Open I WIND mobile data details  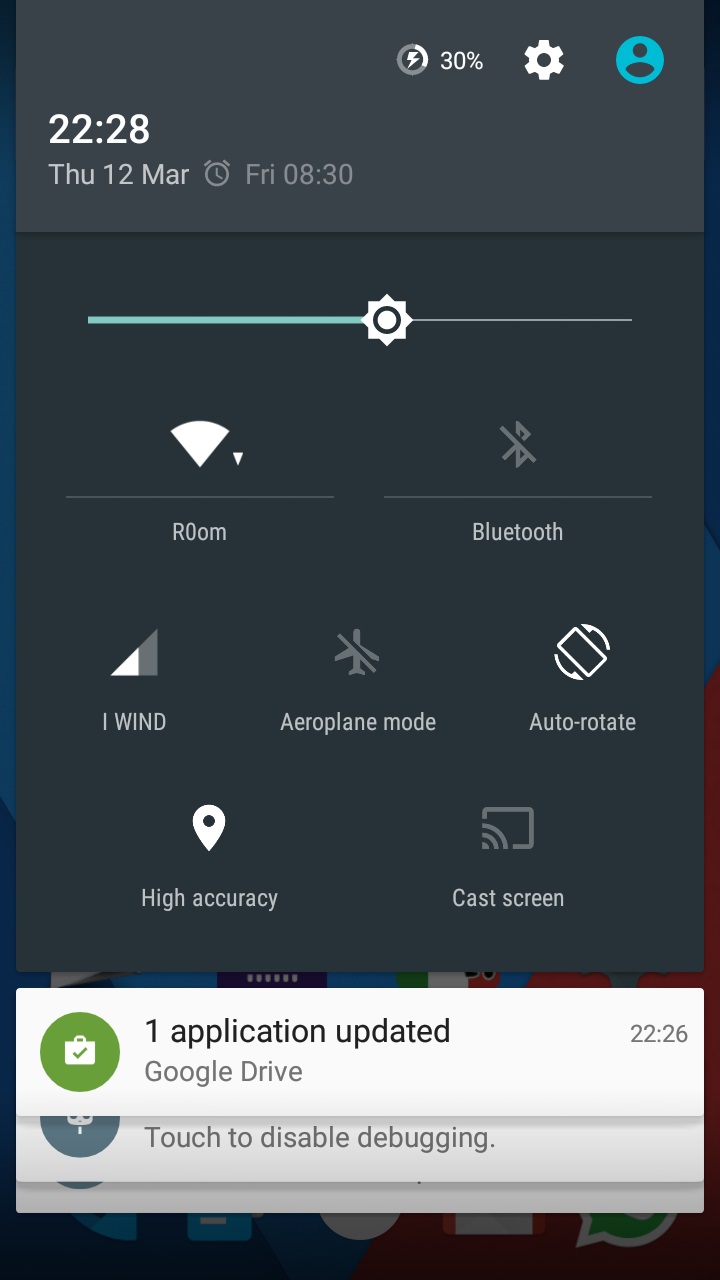(134, 679)
